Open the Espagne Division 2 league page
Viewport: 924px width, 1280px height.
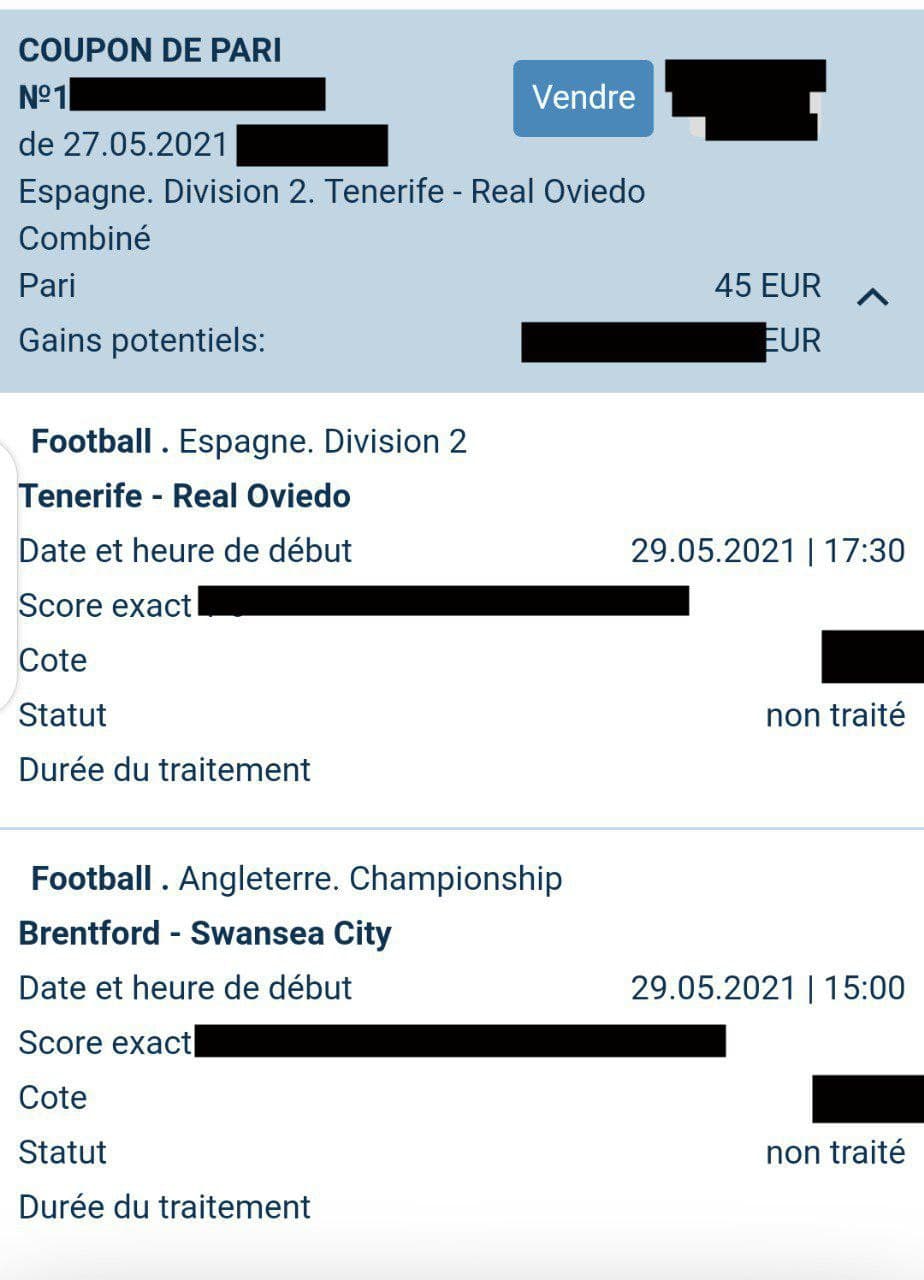tap(325, 440)
